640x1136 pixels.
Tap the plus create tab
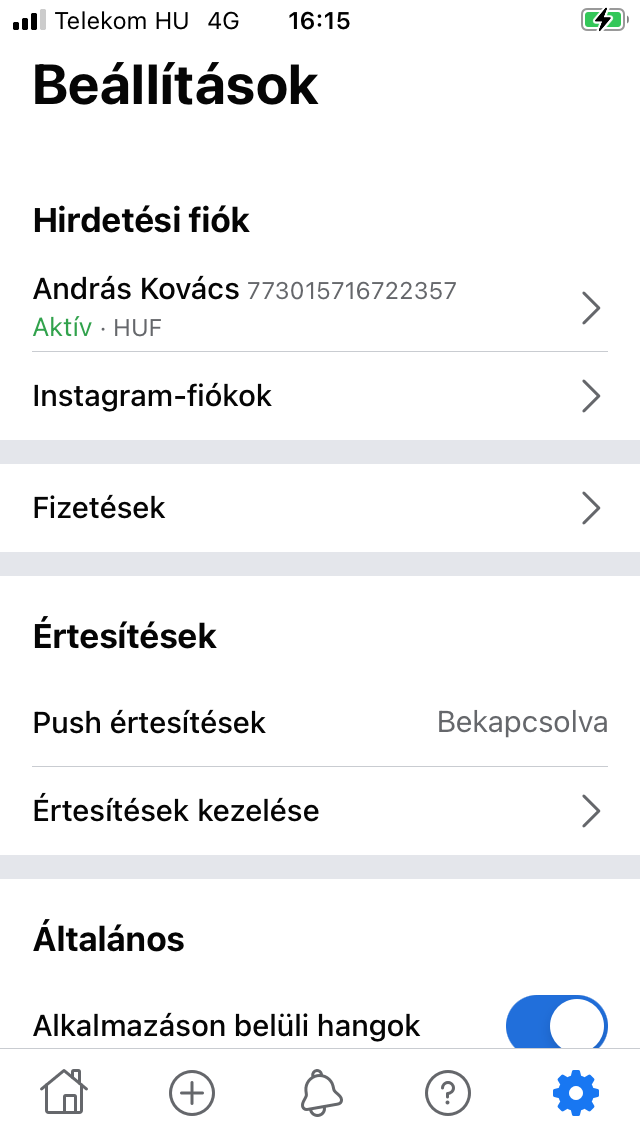point(191,1091)
